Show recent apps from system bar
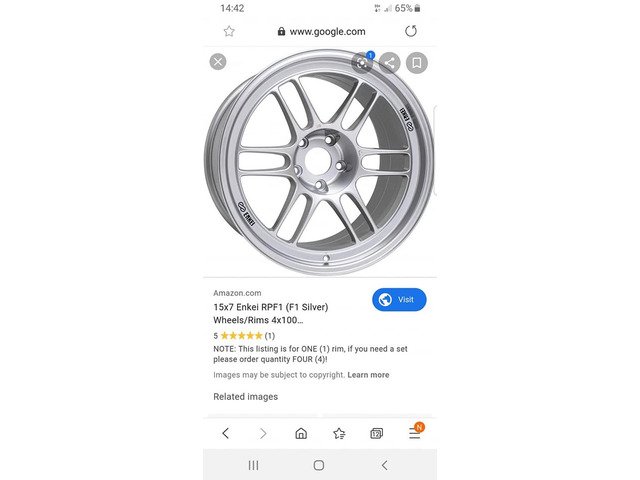Screen dimensions: 640x480 pos(254,465)
